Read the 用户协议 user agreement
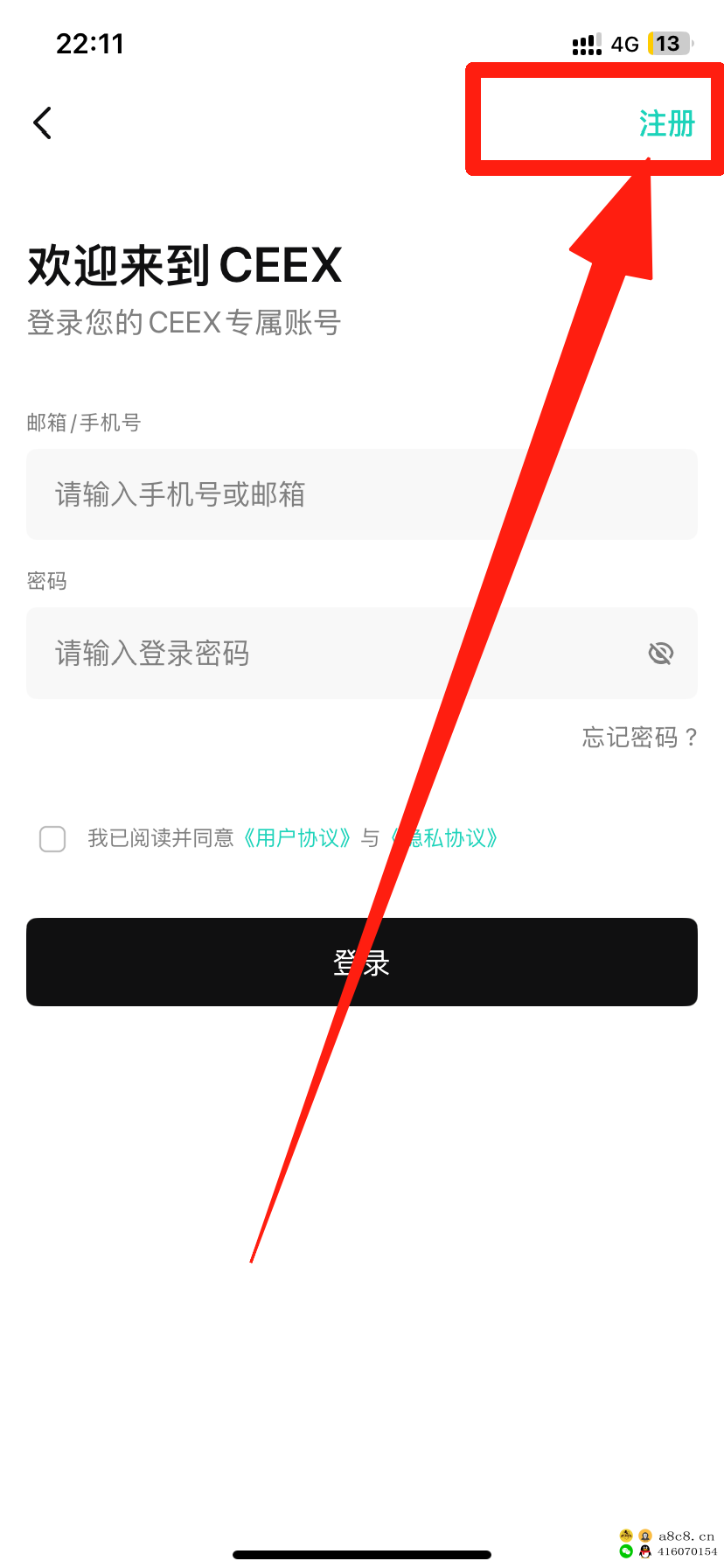Viewport: 724px width, 1568px height. click(297, 838)
